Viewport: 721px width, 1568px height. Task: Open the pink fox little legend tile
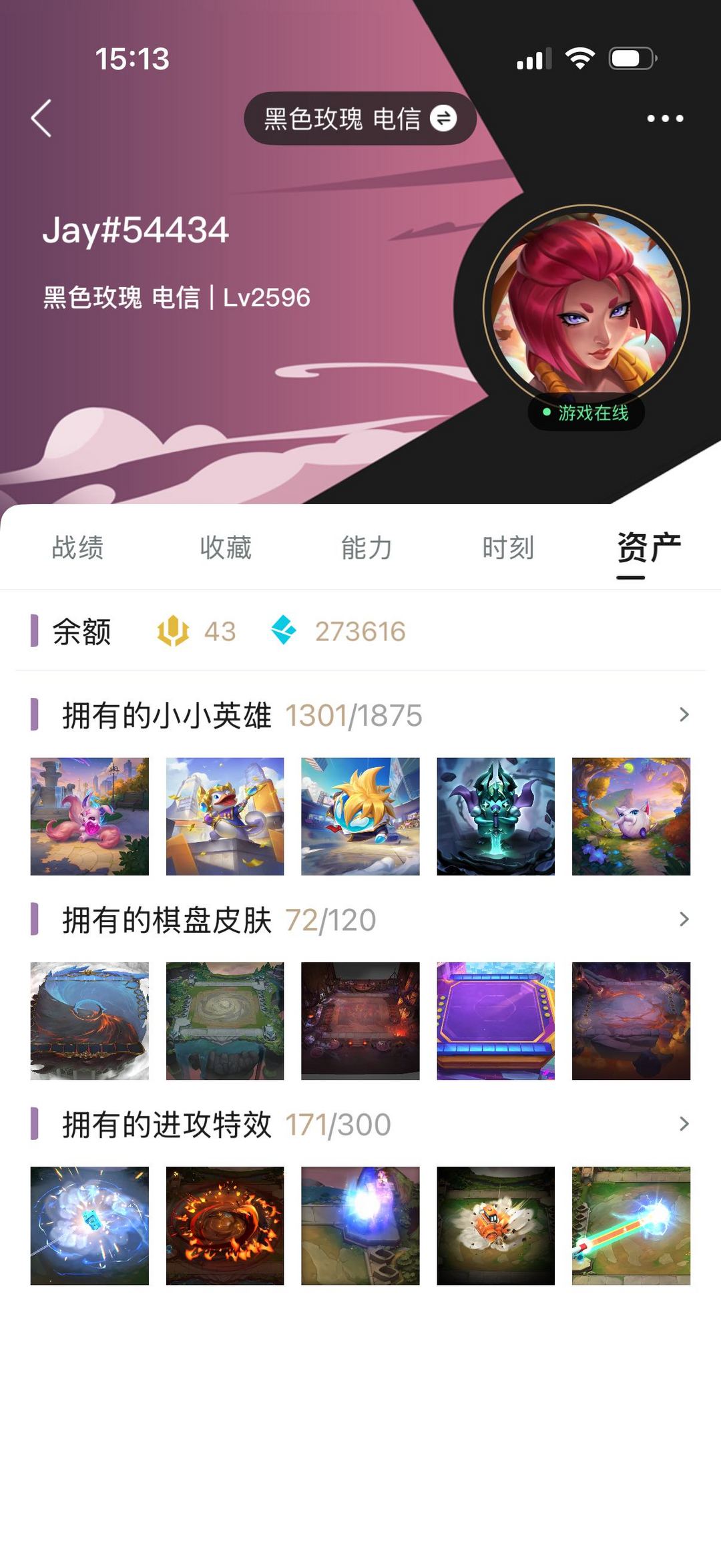tap(89, 816)
